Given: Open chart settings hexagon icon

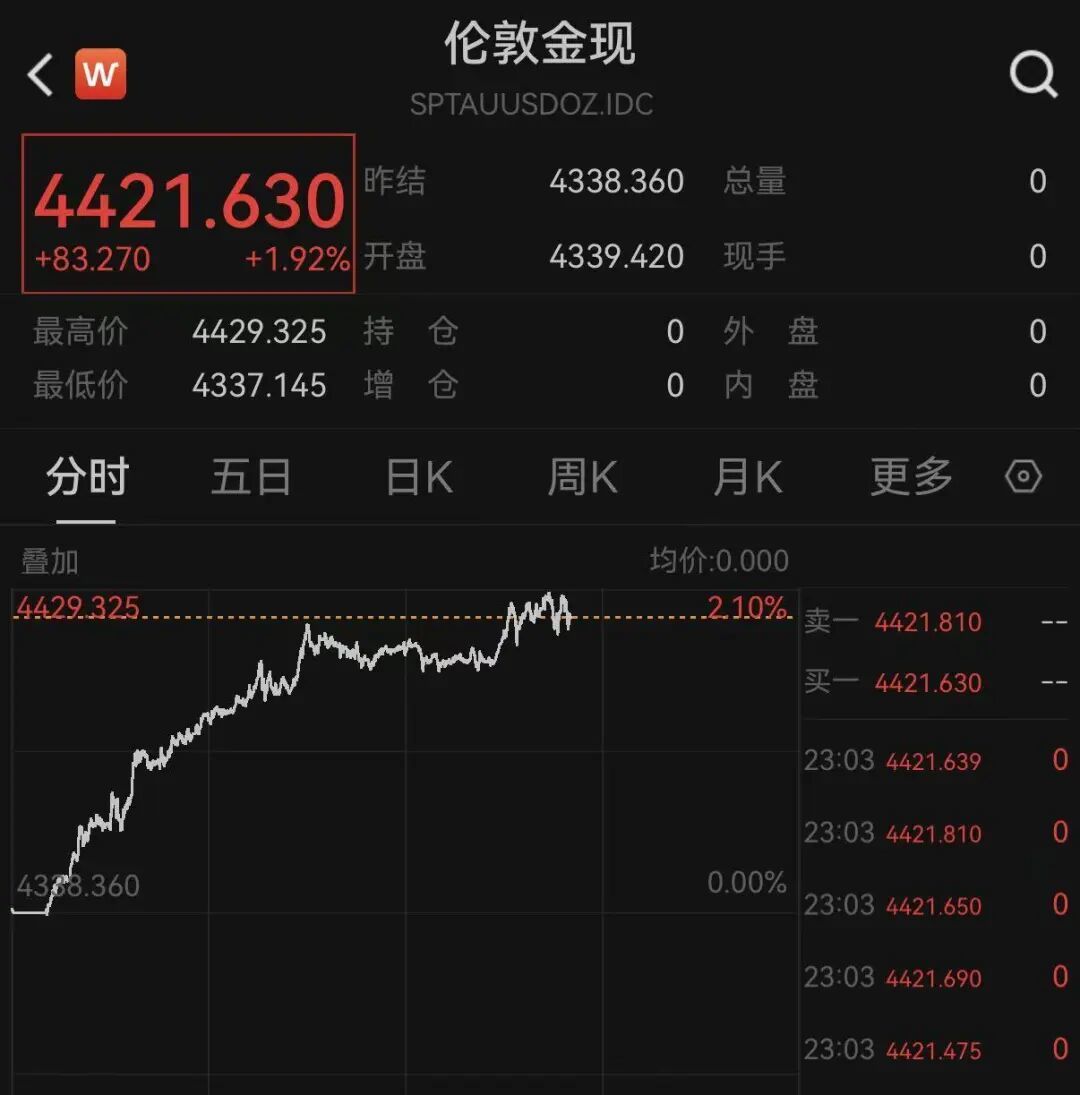Looking at the screenshot, I should (1023, 477).
